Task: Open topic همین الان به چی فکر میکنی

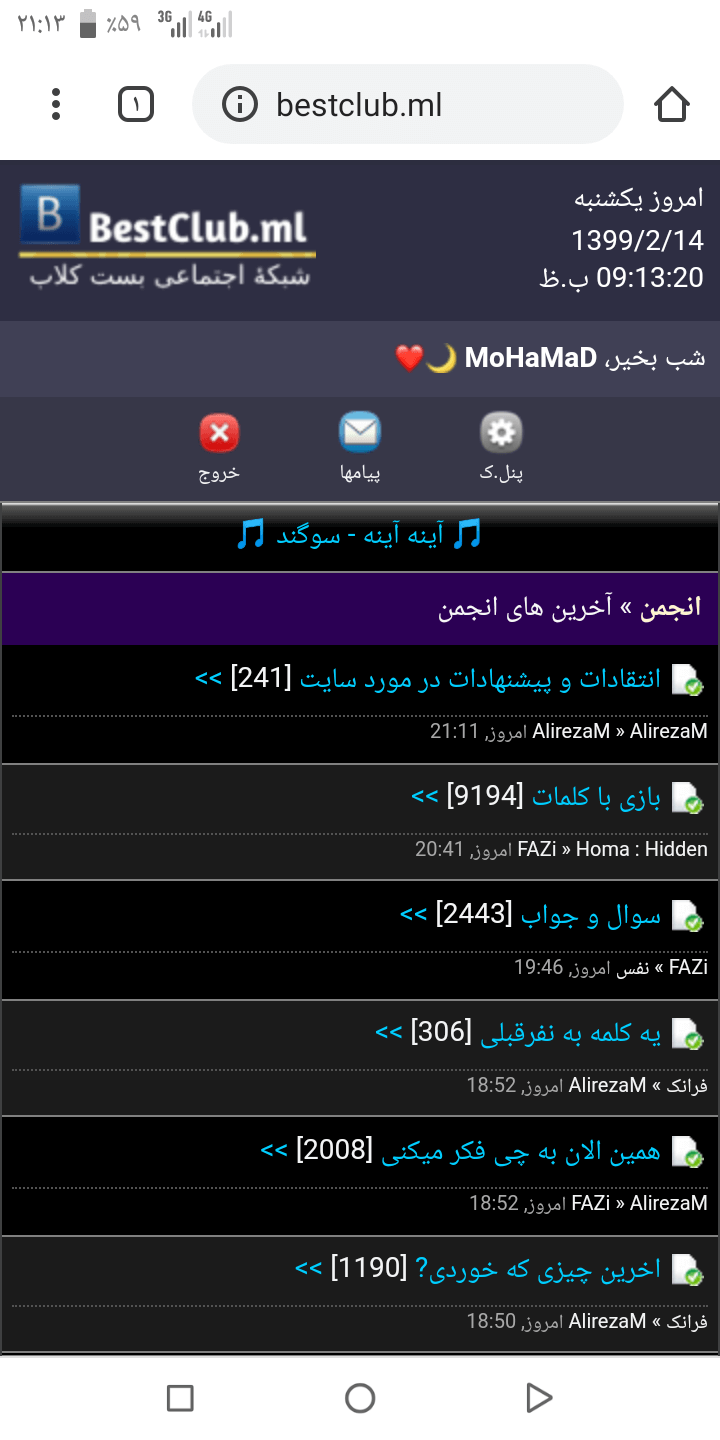Action: click(x=519, y=1151)
